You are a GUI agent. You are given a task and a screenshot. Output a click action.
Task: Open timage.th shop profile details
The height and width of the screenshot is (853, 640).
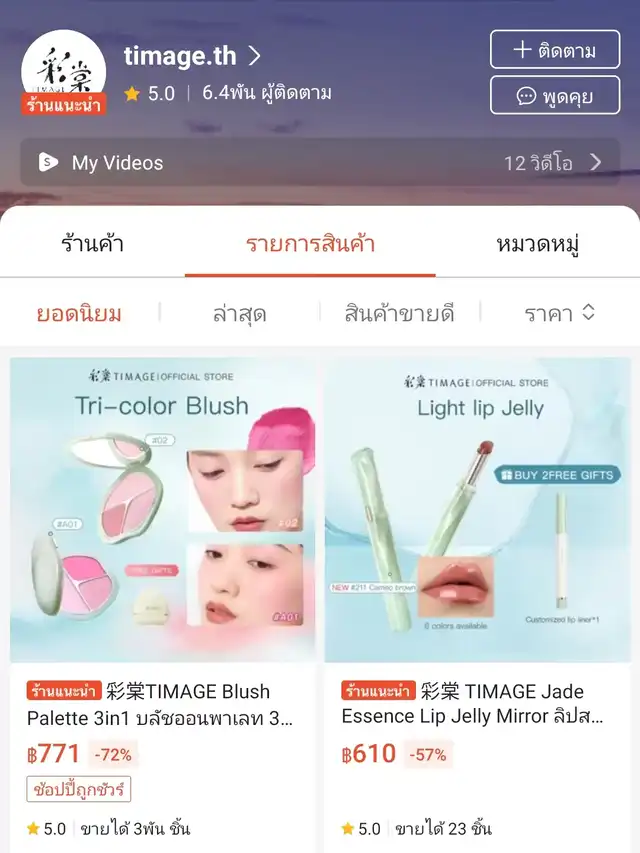193,56
